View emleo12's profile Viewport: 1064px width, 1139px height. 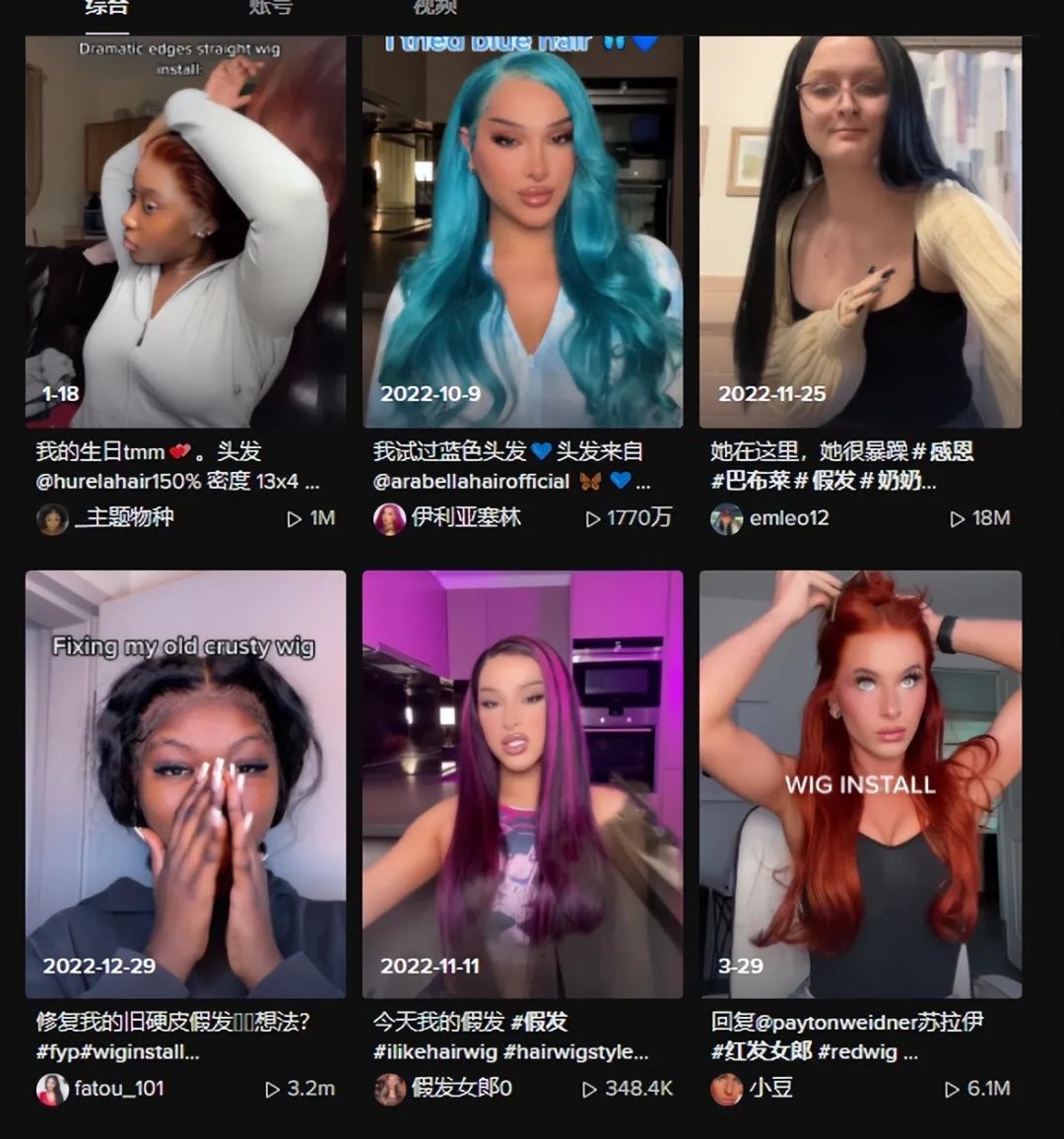click(788, 518)
